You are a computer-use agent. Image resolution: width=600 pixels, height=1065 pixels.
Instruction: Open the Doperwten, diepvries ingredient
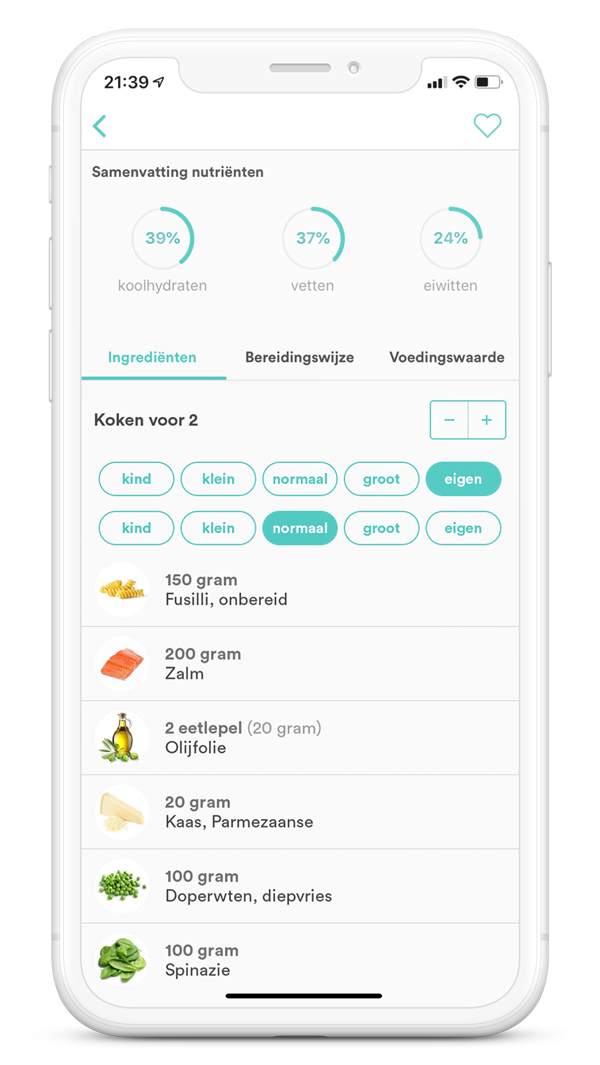click(300, 886)
